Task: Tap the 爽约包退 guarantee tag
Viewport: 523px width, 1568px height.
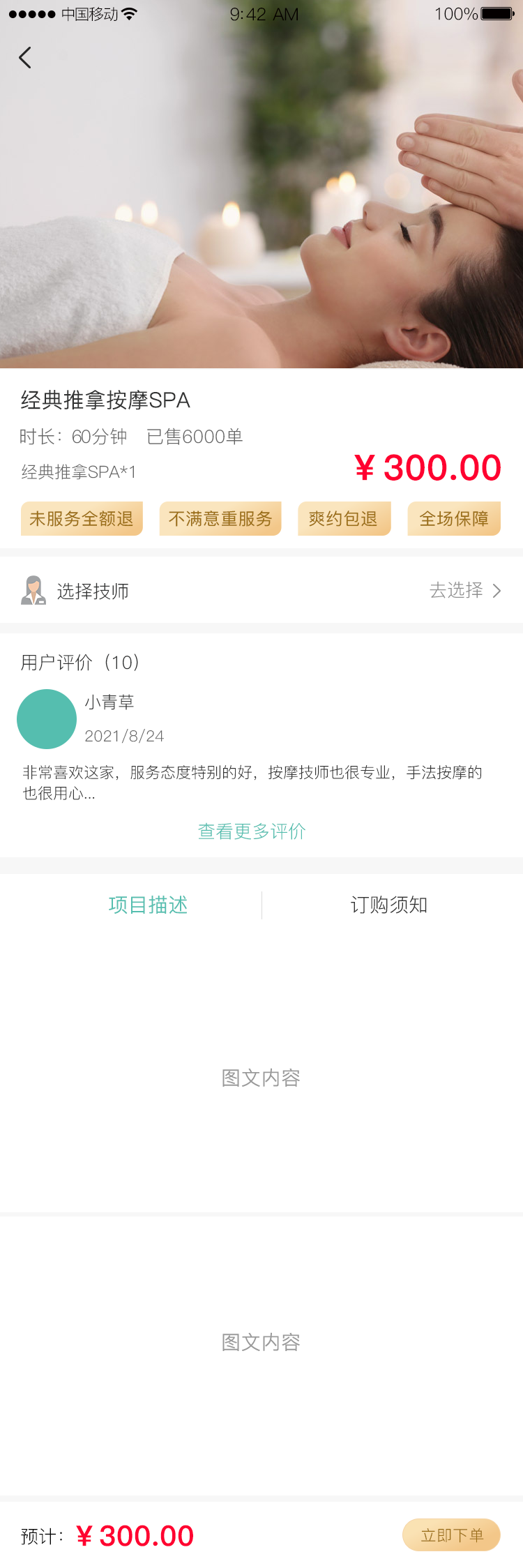Action: click(344, 519)
